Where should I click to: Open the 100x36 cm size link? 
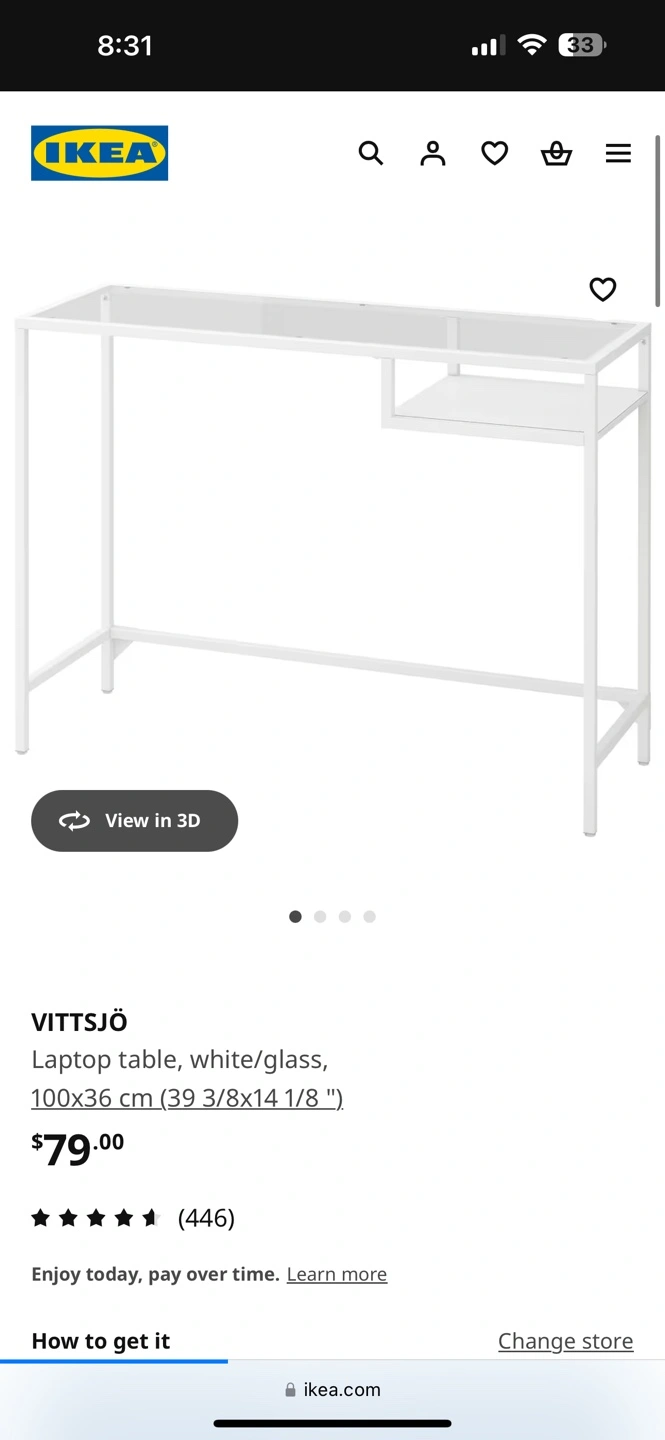pyautogui.click(x=187, y=1098)
